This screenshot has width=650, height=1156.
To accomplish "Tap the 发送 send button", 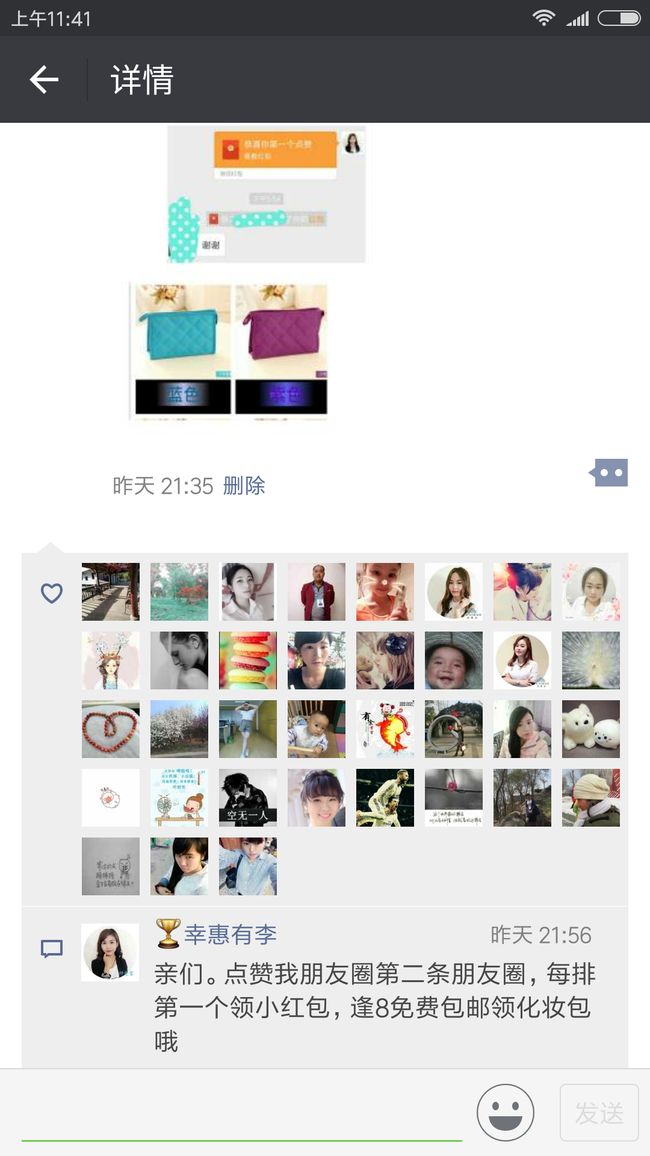I will pos(599,1113).
